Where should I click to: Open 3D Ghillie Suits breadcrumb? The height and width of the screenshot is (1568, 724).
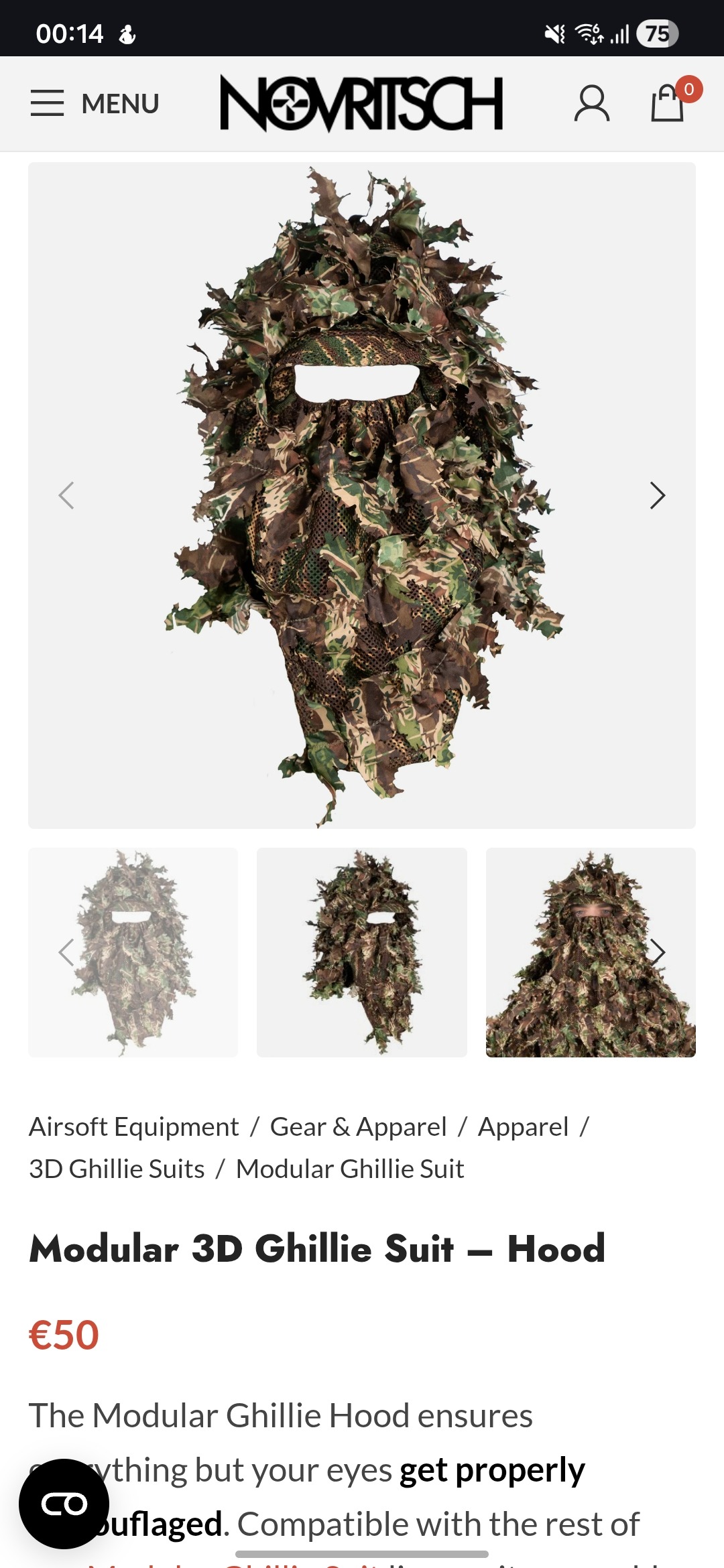click(117, 1169)
